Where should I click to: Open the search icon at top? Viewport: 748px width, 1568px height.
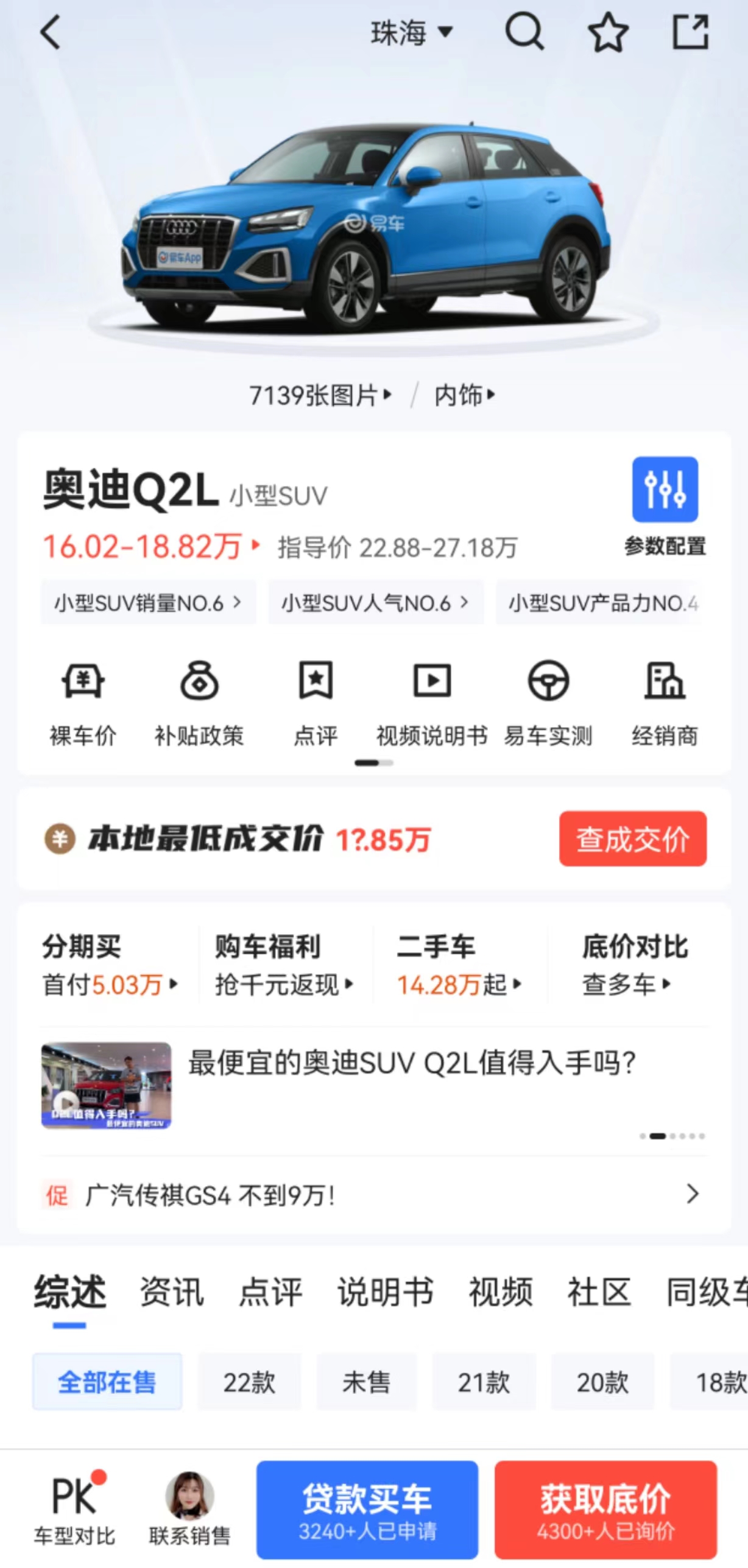(x=526, y=33)
